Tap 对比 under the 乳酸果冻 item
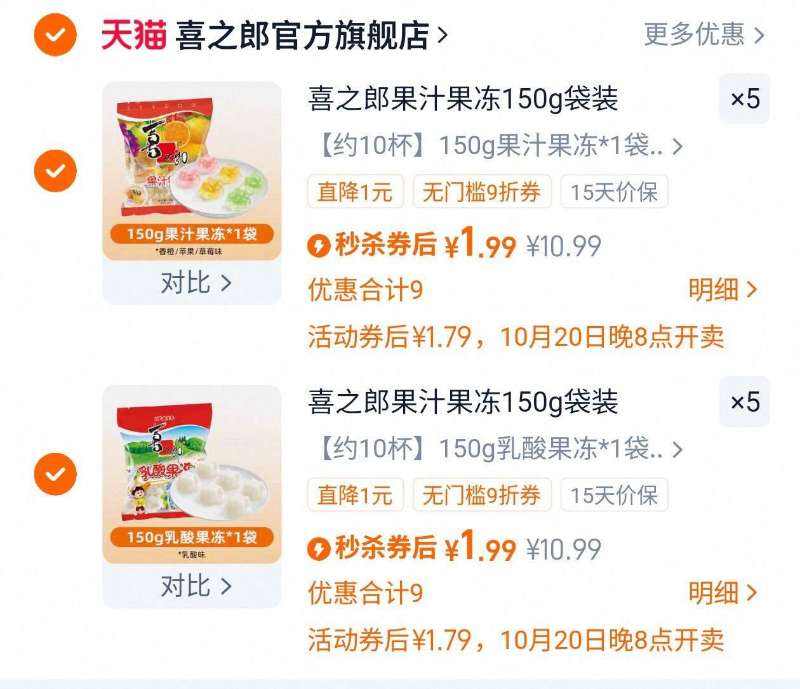Viewport: 800px width, 689px height. [x=195, y=585]
